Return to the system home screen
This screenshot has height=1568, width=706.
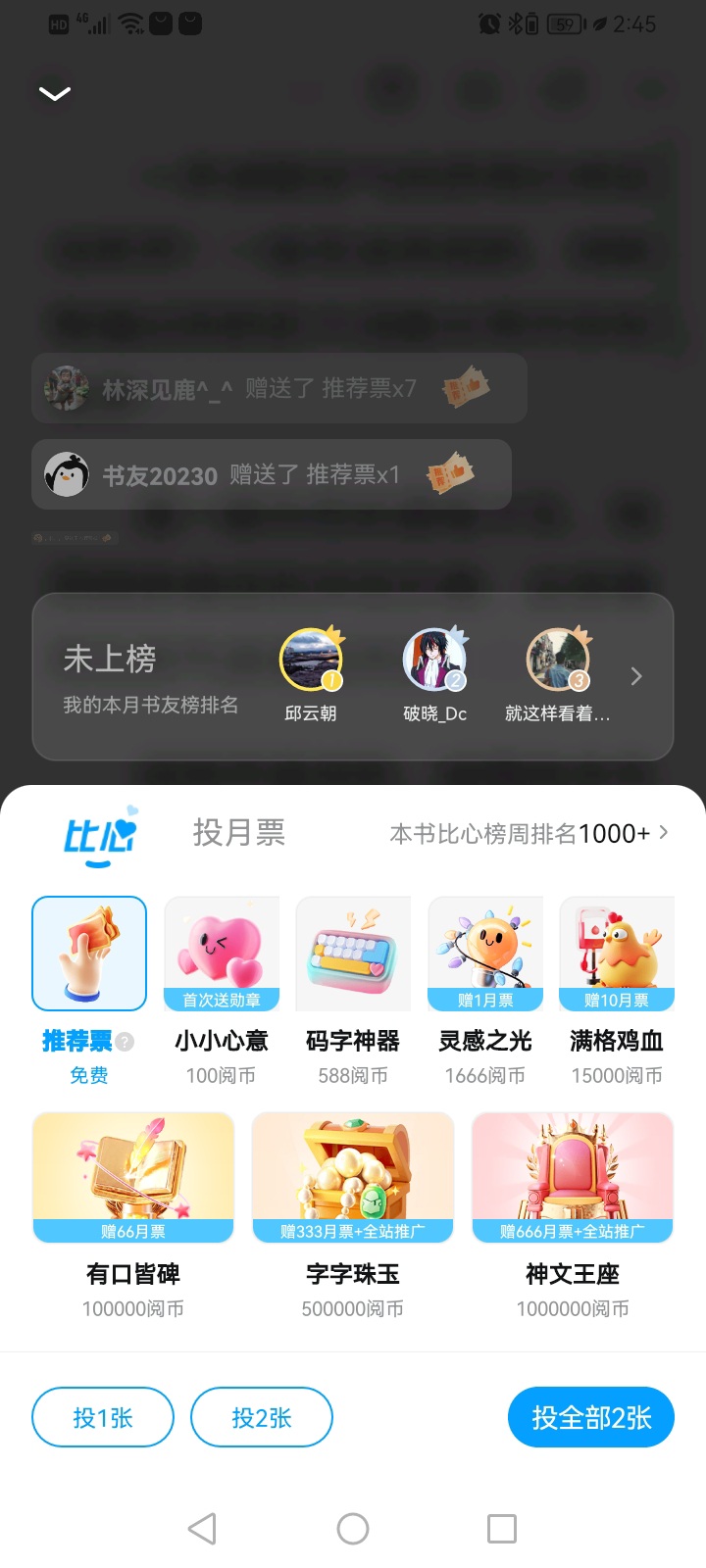click(353, 1529)
